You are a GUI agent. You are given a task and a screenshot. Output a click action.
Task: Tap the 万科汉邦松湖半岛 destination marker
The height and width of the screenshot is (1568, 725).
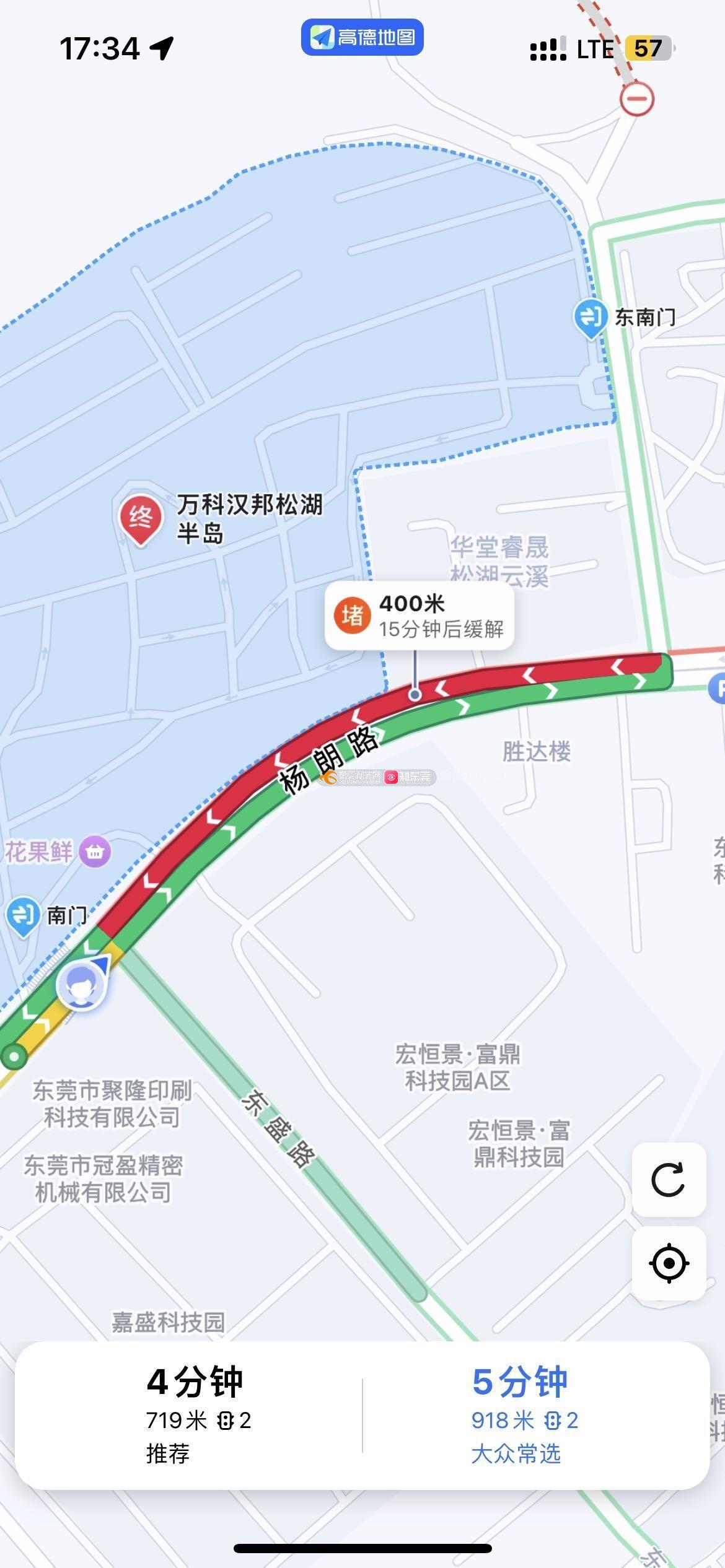[141, 519]
